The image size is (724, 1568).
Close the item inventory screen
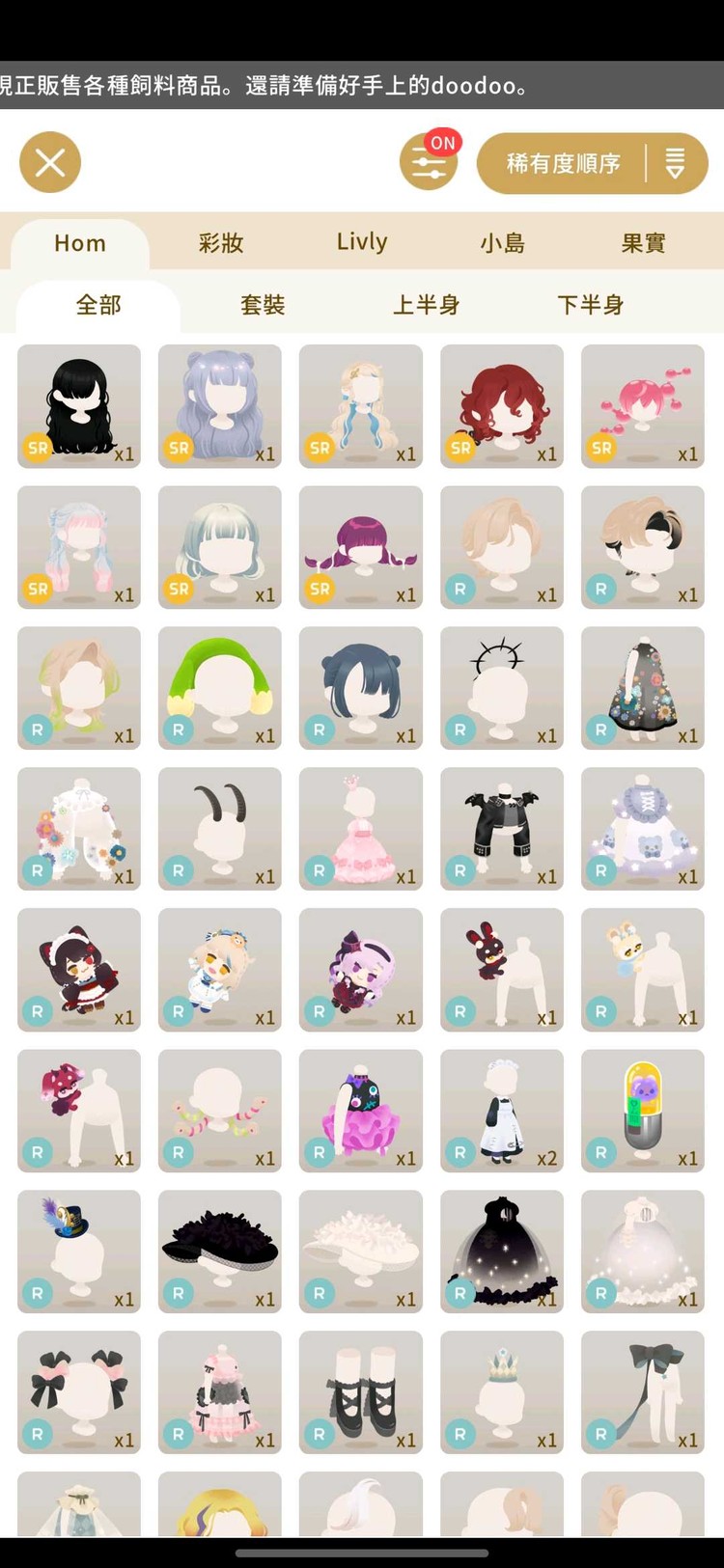pyautogui.click(x=50, y=162)
